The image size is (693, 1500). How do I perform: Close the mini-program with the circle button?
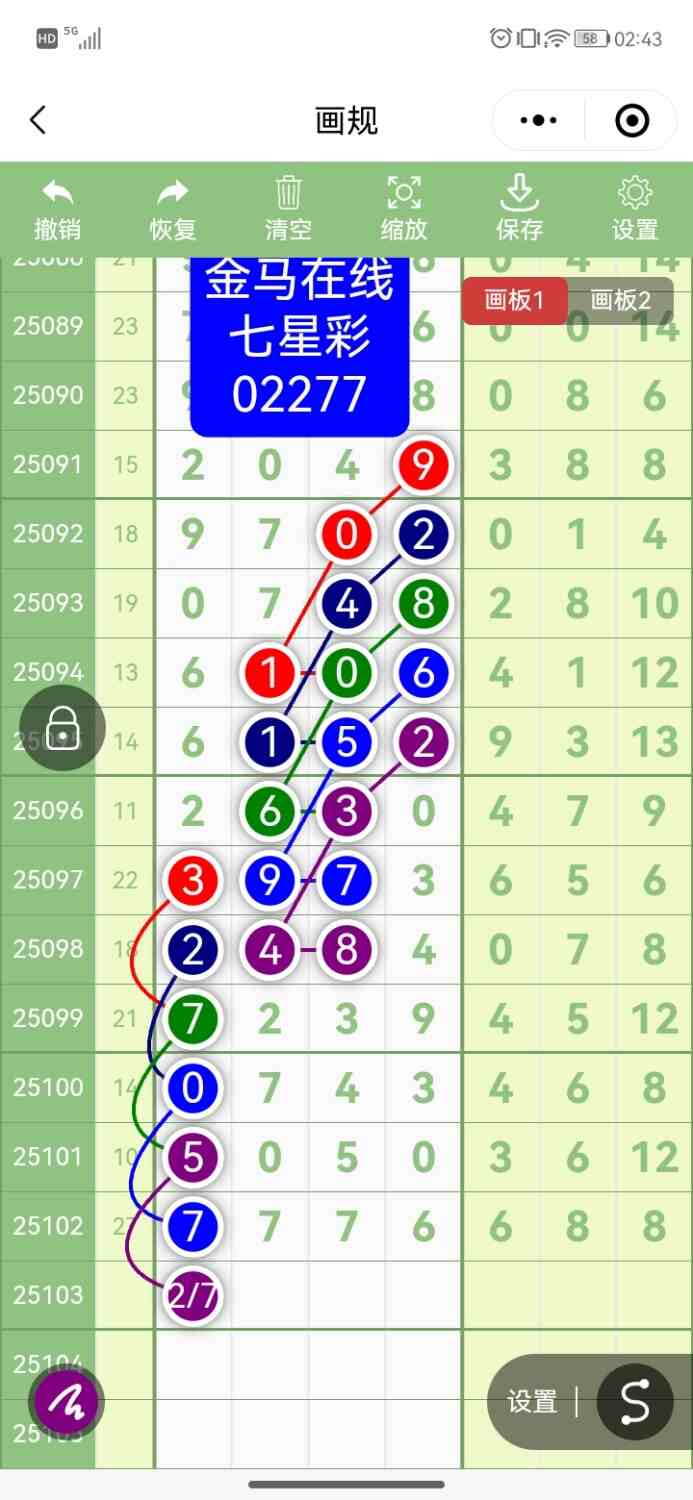pos(632,121)
